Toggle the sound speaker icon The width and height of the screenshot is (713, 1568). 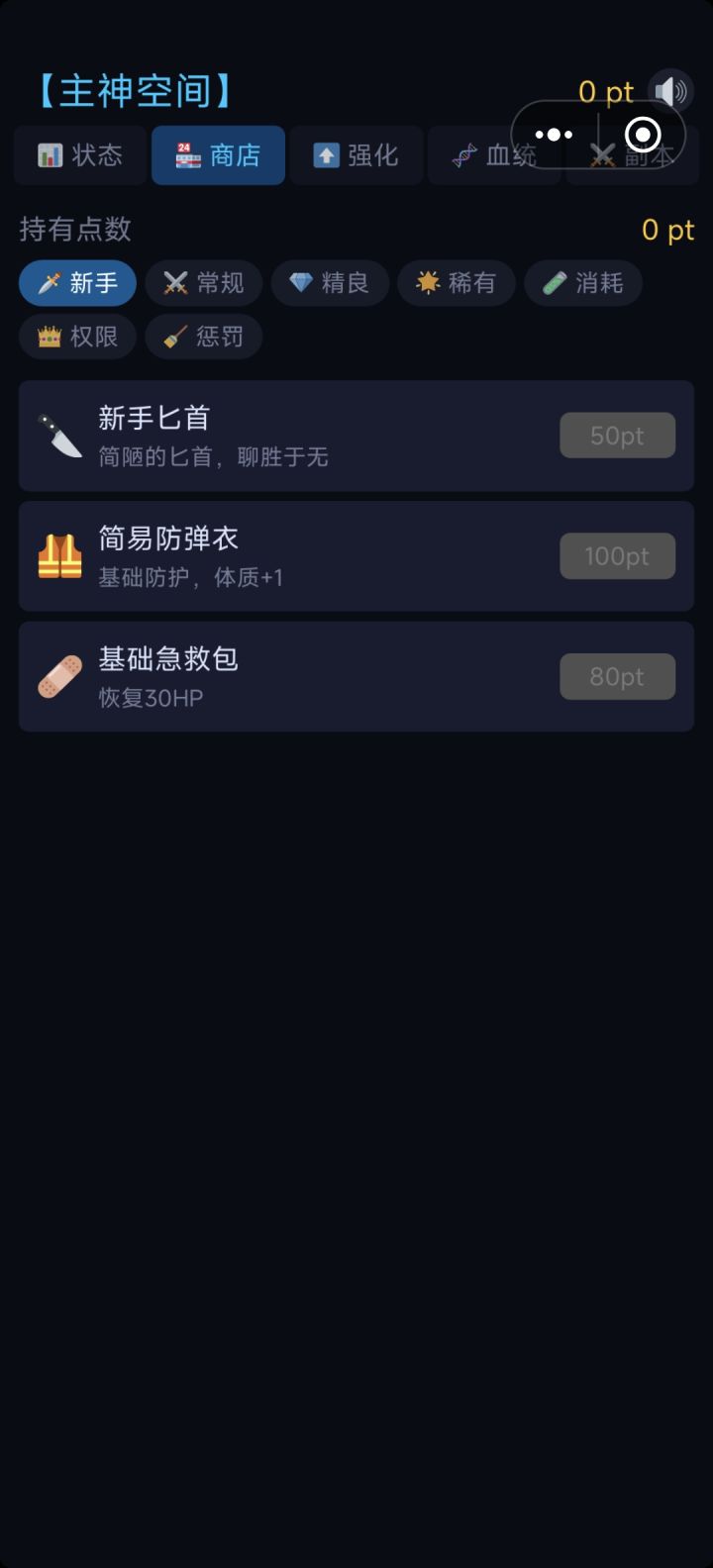[x=672, y=91]
